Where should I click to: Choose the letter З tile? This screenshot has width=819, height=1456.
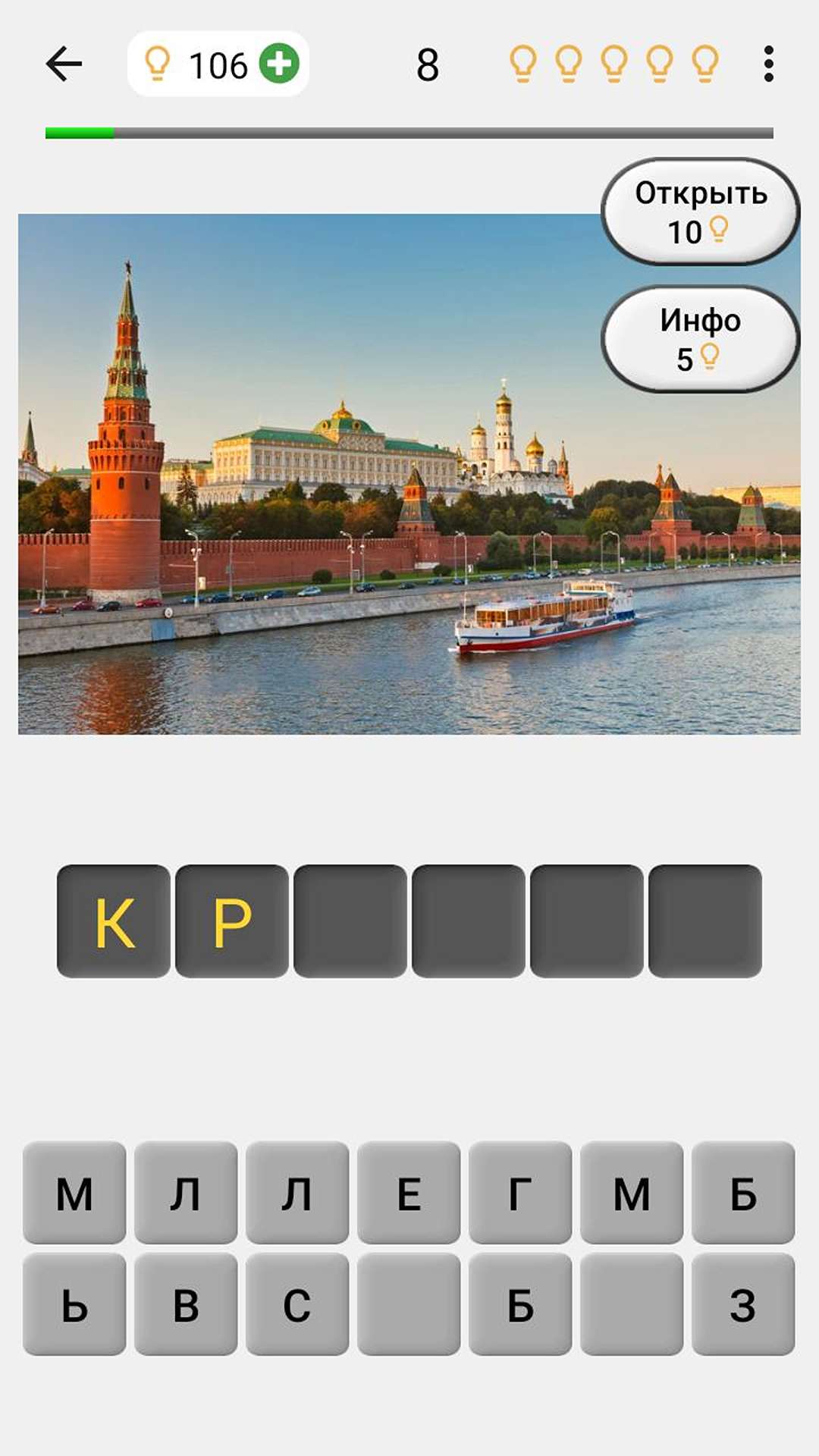(743, 1304)
